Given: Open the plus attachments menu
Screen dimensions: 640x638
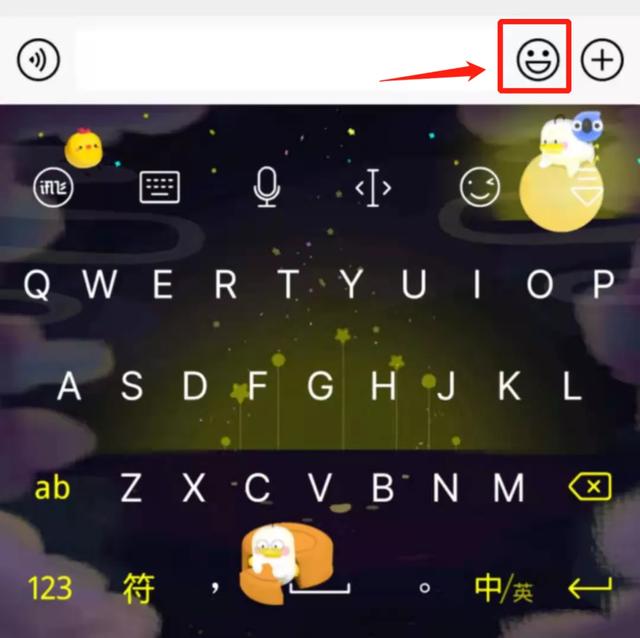Looking at the screenshot, I should coord(602,61).
